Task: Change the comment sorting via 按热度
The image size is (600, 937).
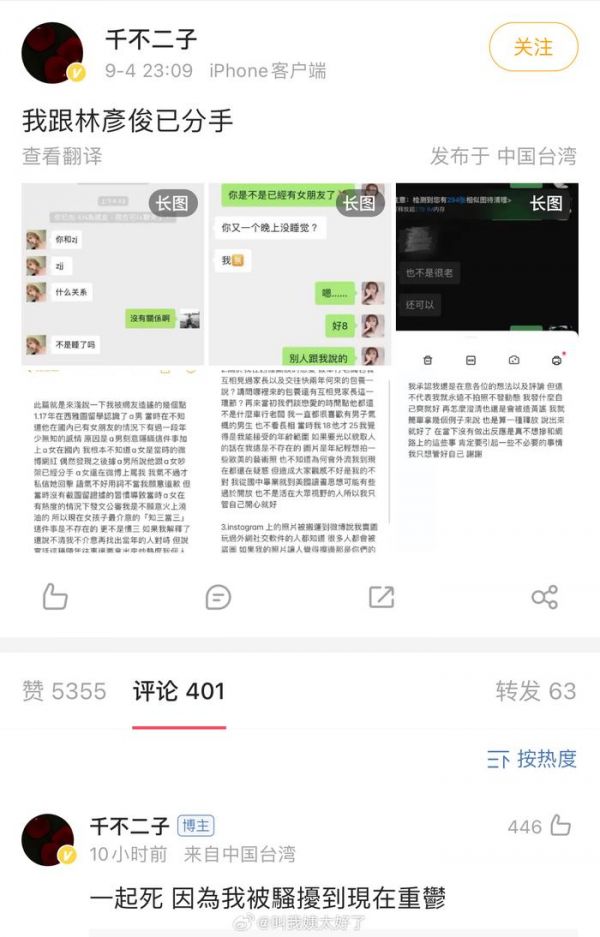Action: point(532,759)
